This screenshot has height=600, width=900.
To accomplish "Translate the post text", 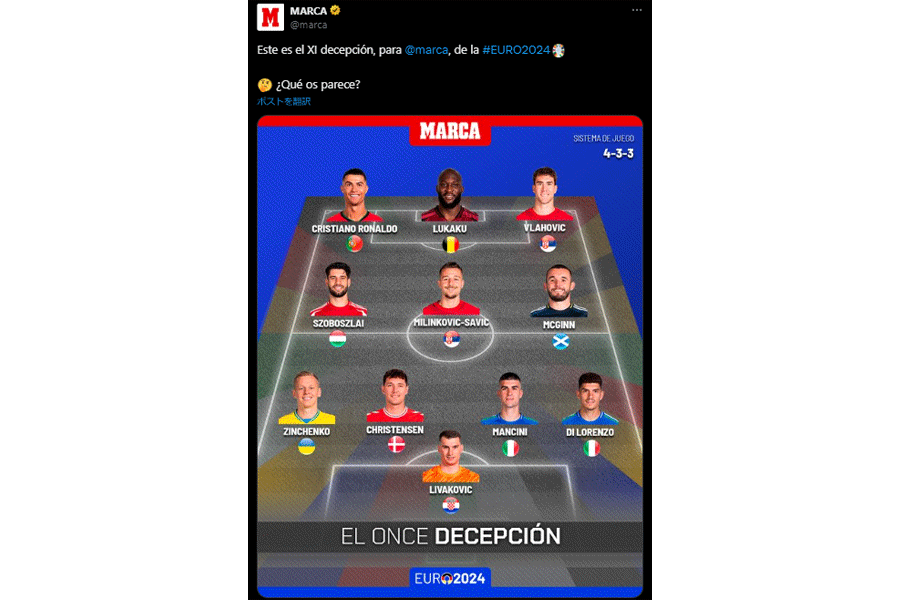I will click(x=284, y=101).
